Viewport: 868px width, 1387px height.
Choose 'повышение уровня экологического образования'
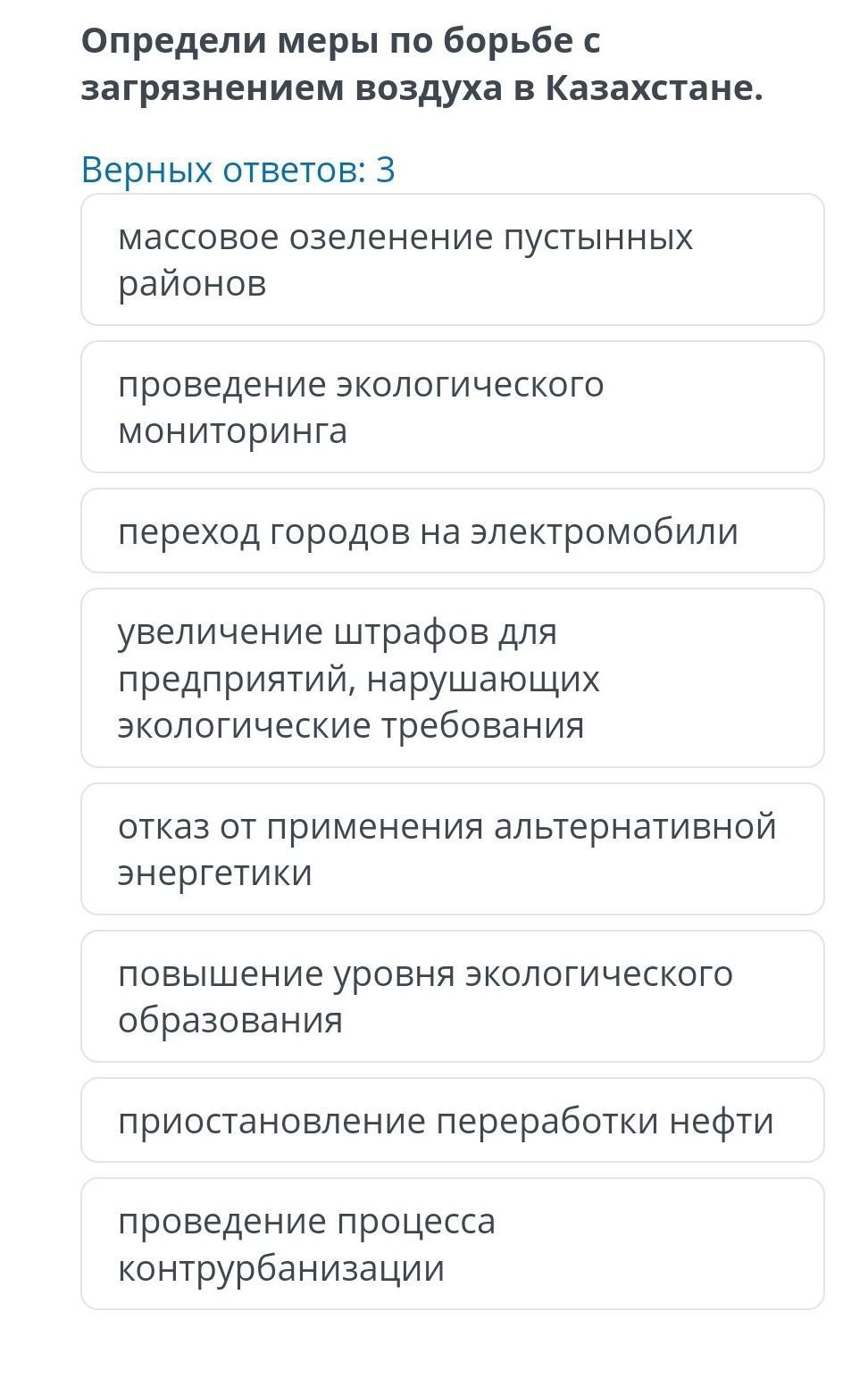click(x=452, y=997)
